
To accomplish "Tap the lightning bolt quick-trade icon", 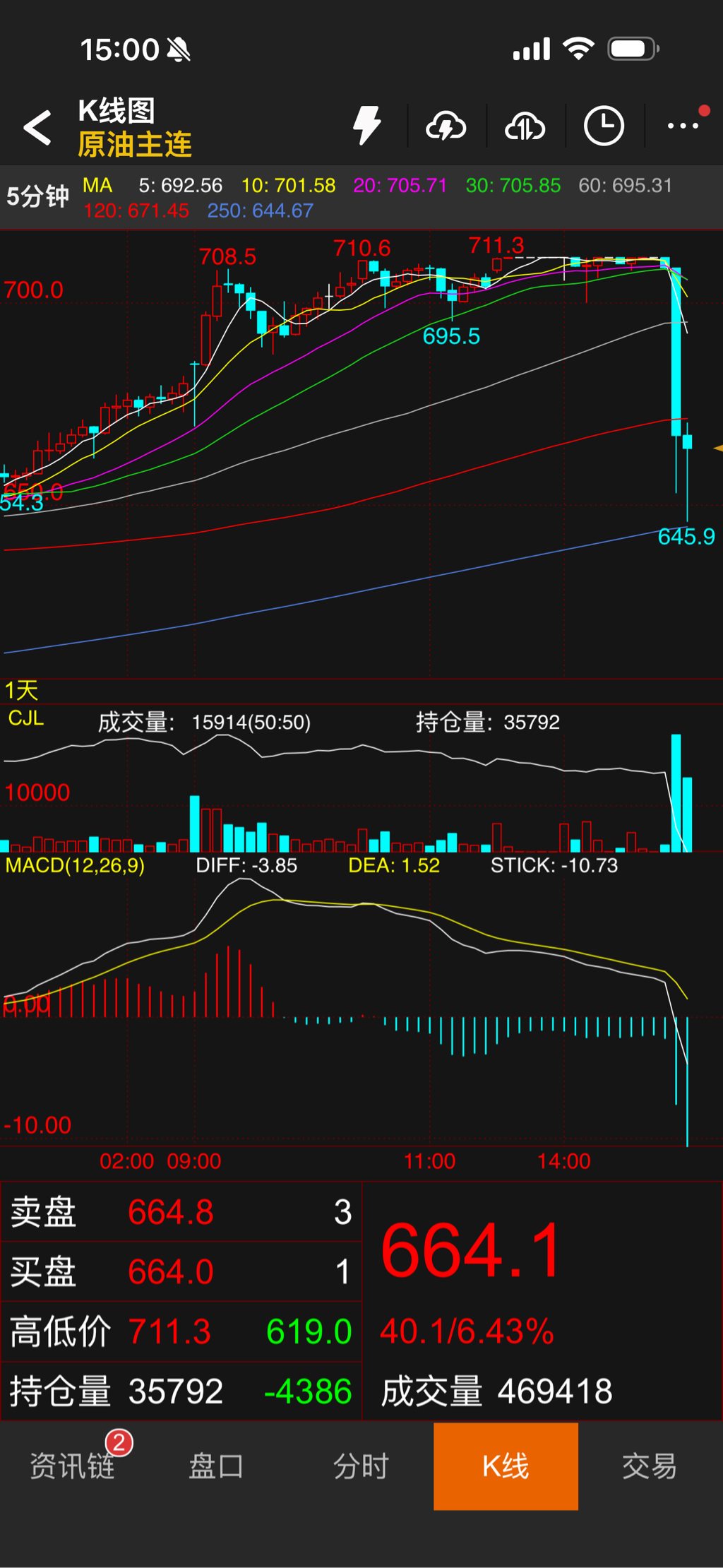I will tap(367, 126).
